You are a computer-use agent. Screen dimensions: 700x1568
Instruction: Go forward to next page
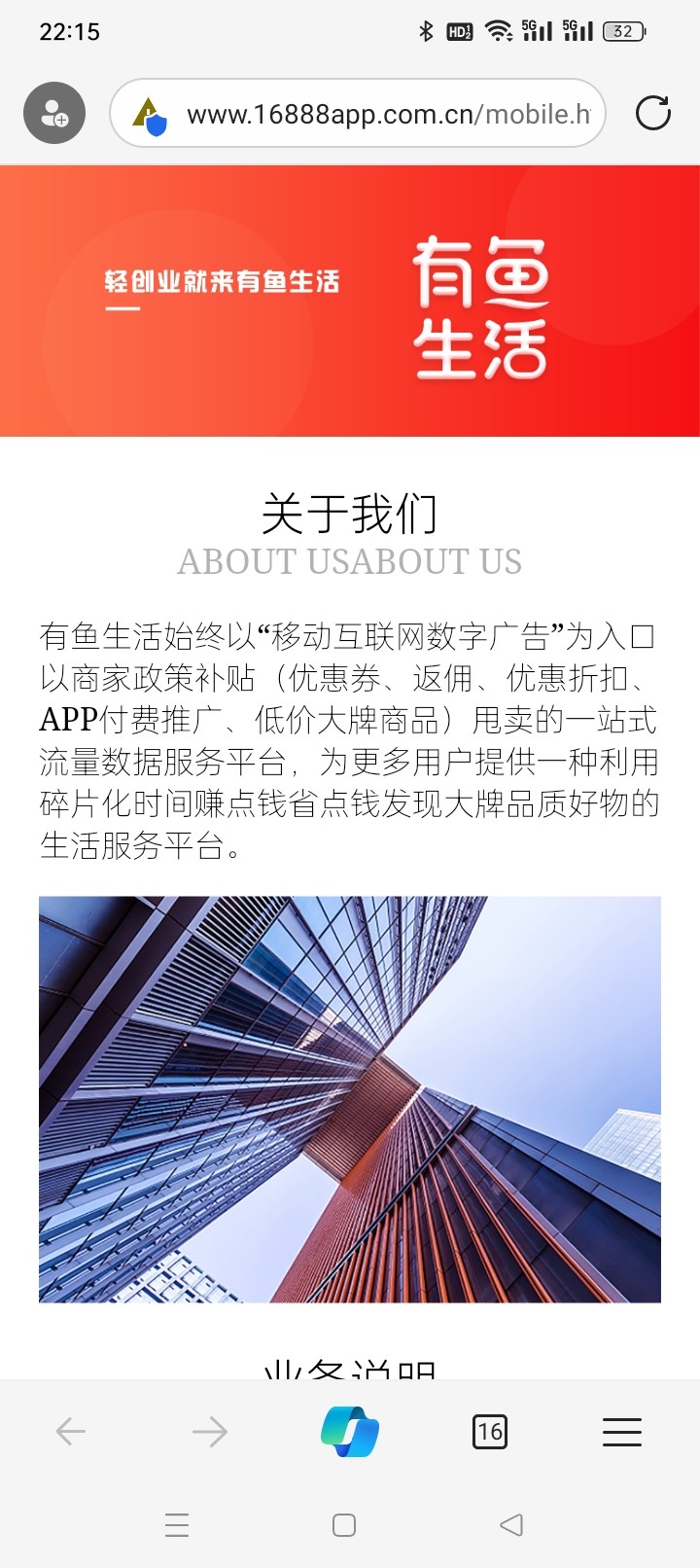click(210, 1431)
